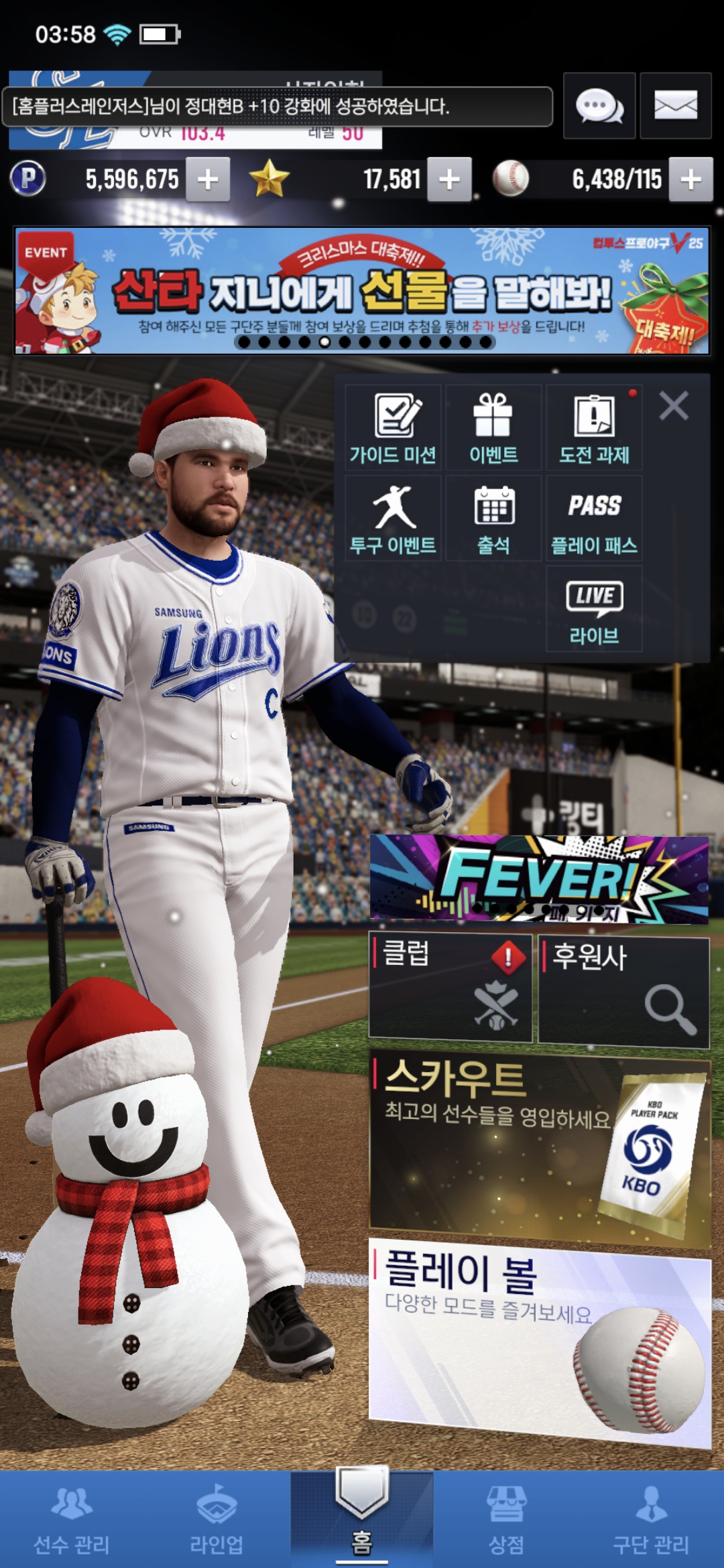Open the Santa Genie Christmas event banner
This screenshot has height=1568, width=724.
[362, 290]
